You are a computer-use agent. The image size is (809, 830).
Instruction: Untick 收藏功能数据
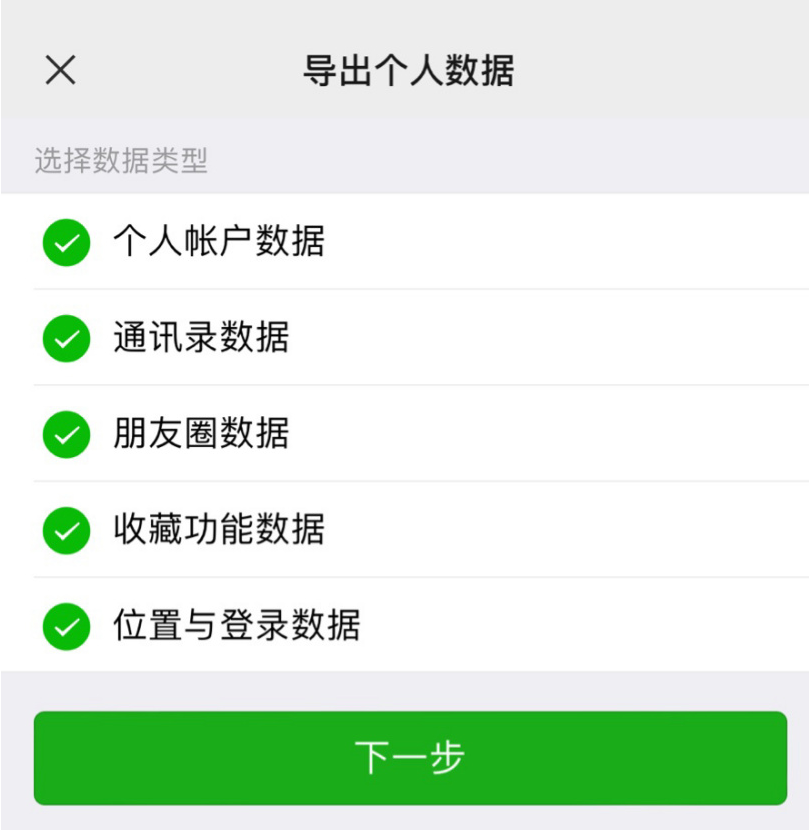tap(67, 531)
